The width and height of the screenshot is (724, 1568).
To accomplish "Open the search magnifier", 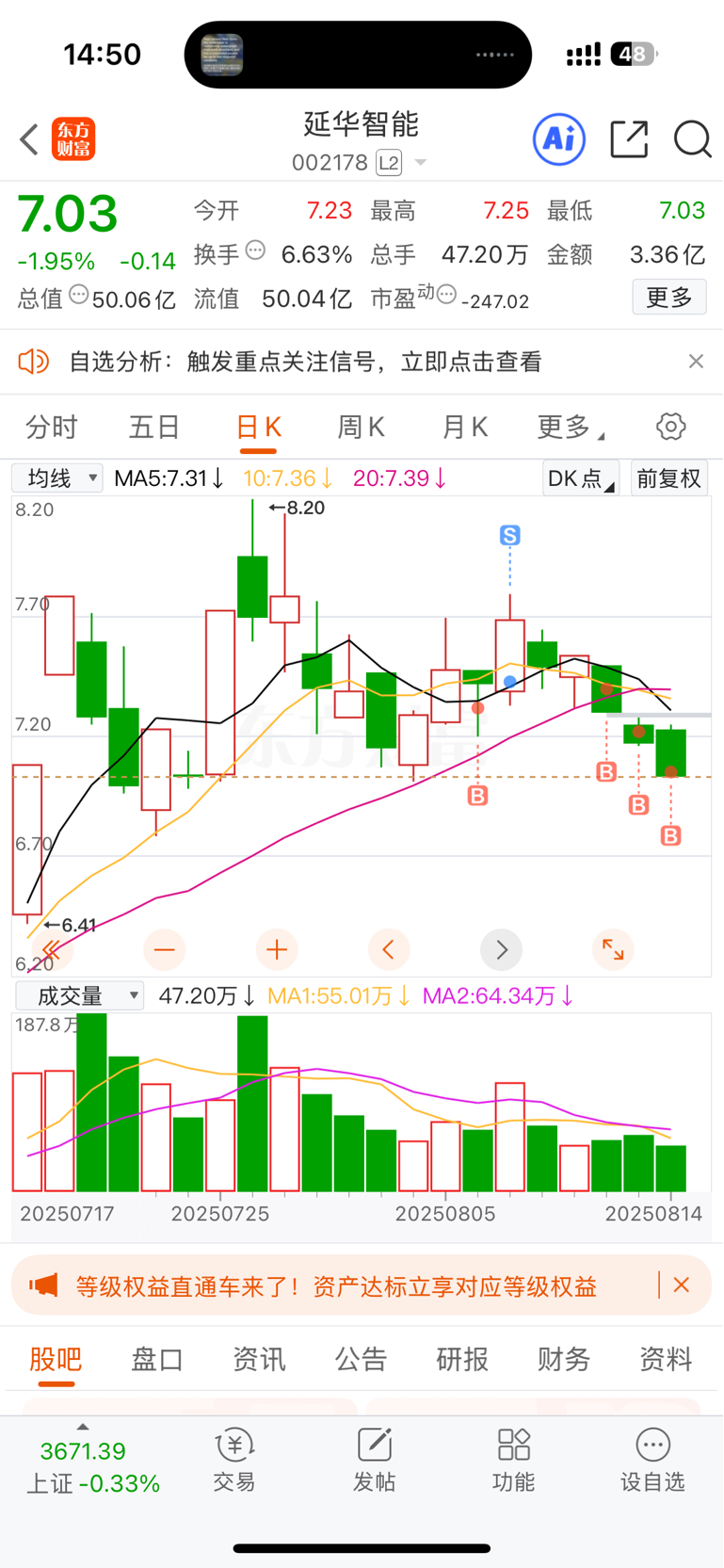I will pos(692,139).
